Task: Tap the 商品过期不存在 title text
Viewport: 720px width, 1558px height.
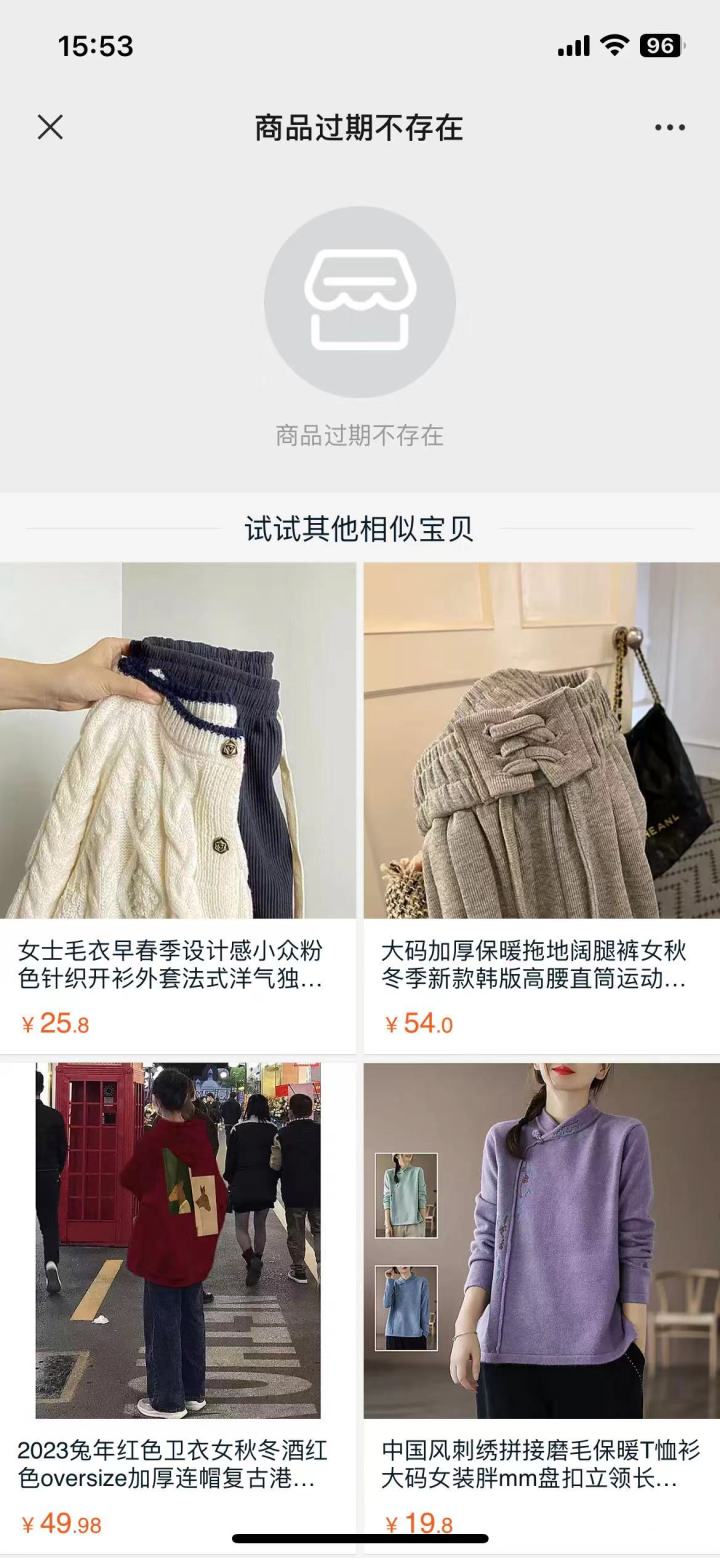Action: click(x=360, y=127)
